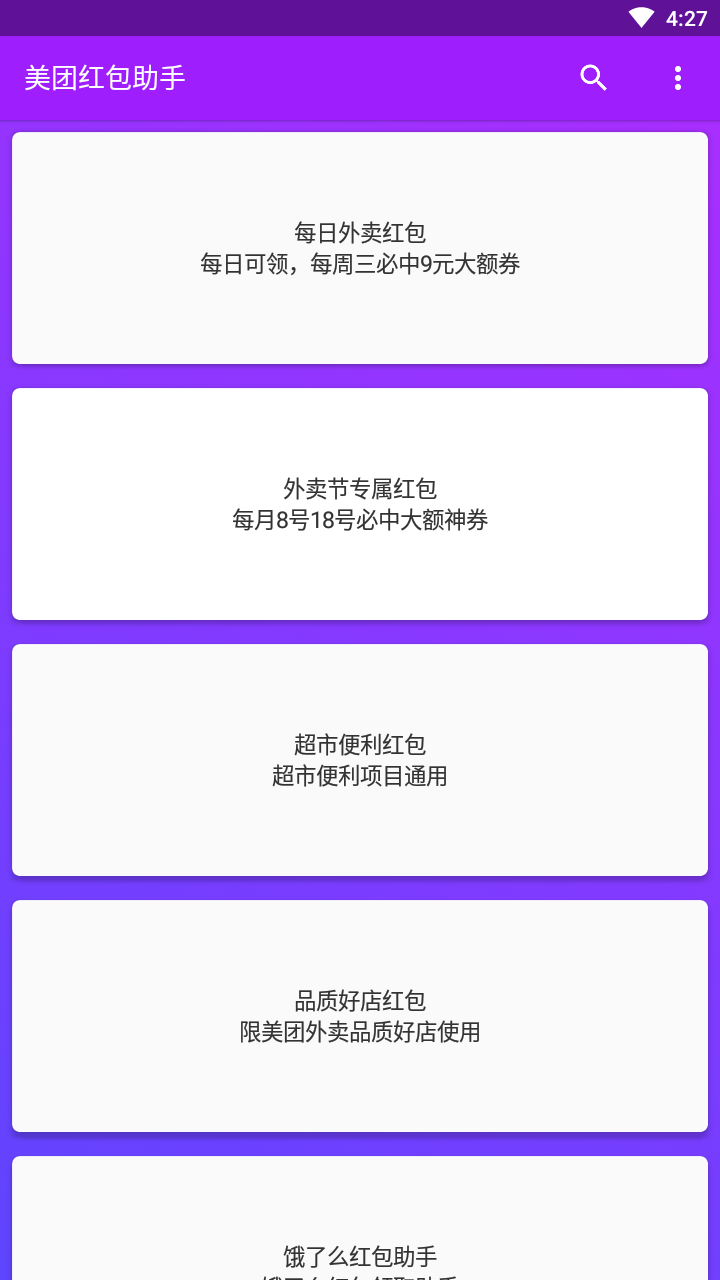Open the overflow menu
This screenshot has width=720, height=1280.
tap(678, 78)
